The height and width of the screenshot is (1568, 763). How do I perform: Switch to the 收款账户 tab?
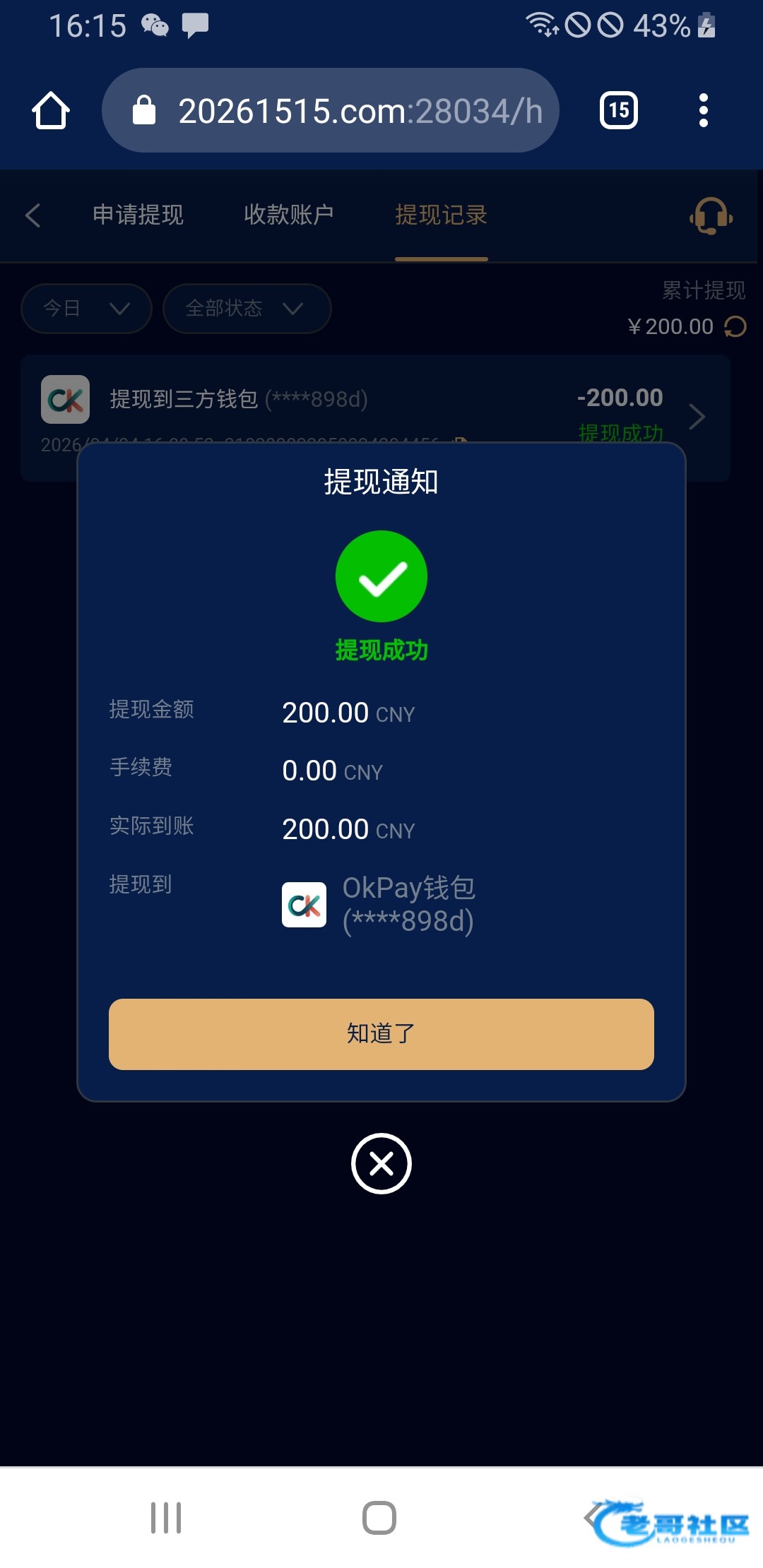tap(288, 215)
